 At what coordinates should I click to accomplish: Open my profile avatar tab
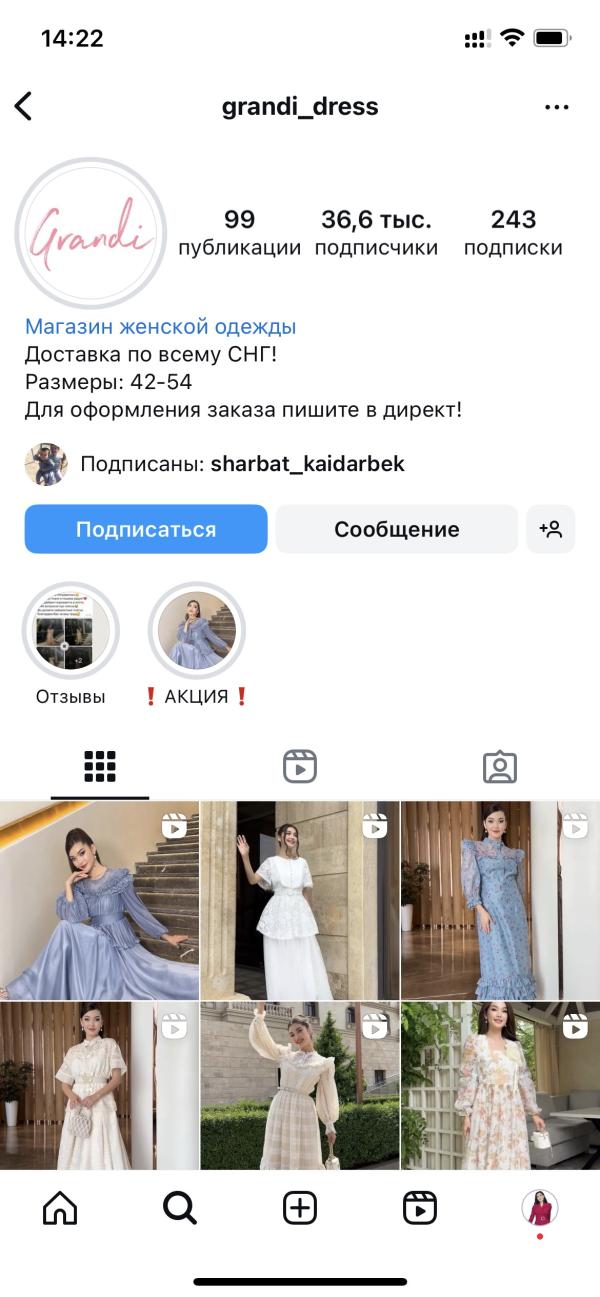pos(540,1208)
